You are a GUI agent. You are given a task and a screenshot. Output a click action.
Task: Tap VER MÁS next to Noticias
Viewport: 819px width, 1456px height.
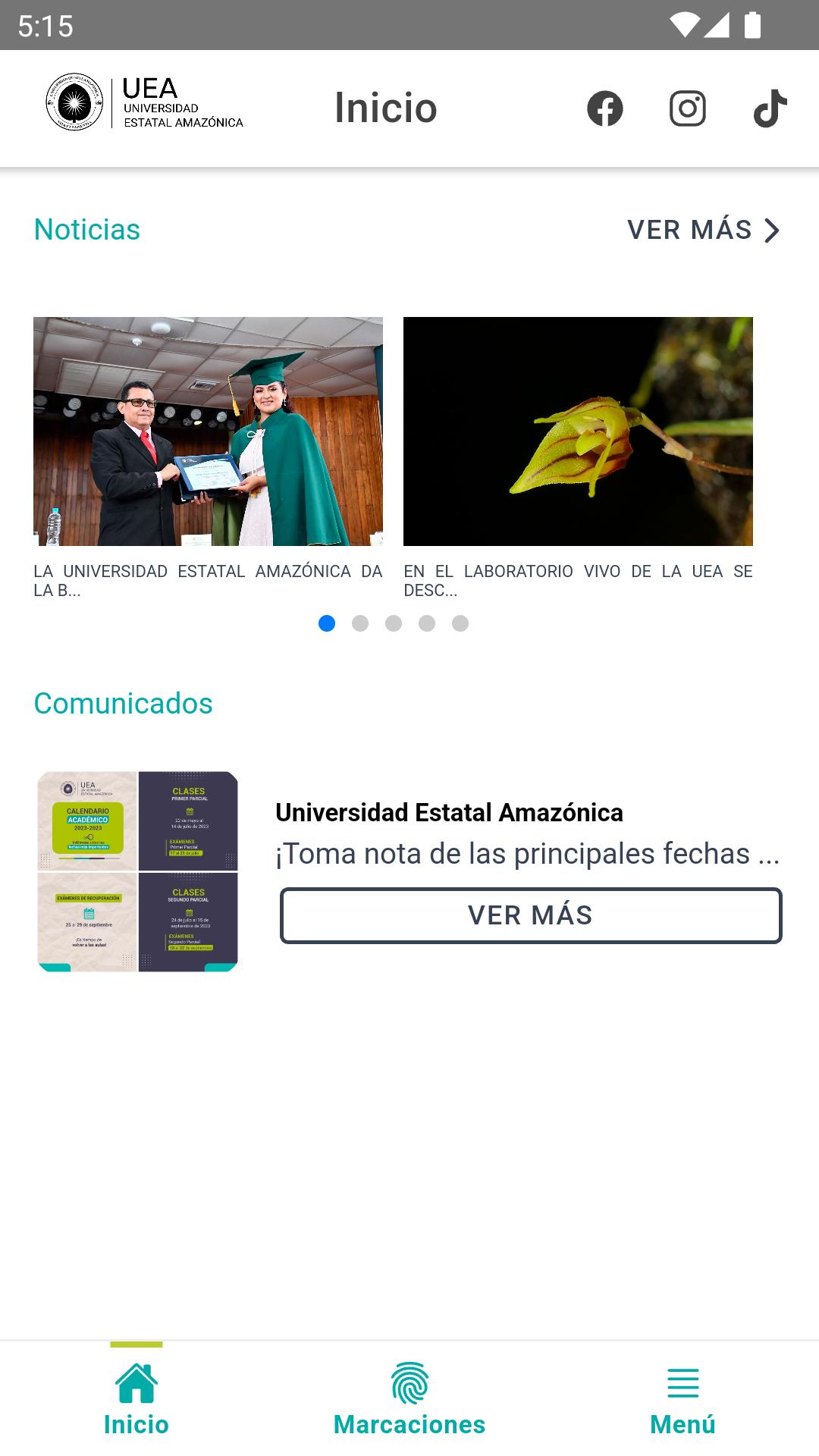point(704,230)
